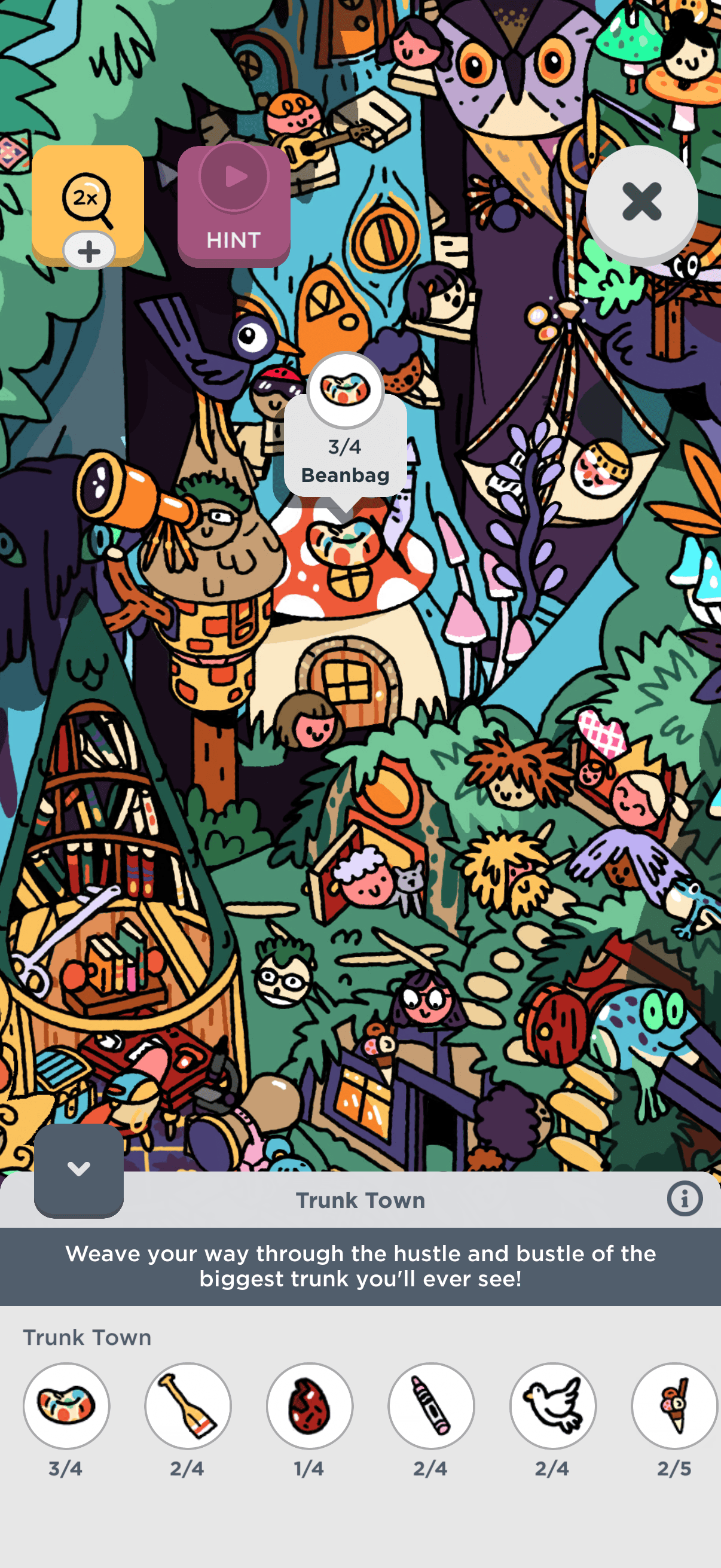
Task: Close the level with the X button
Action: 641,202
